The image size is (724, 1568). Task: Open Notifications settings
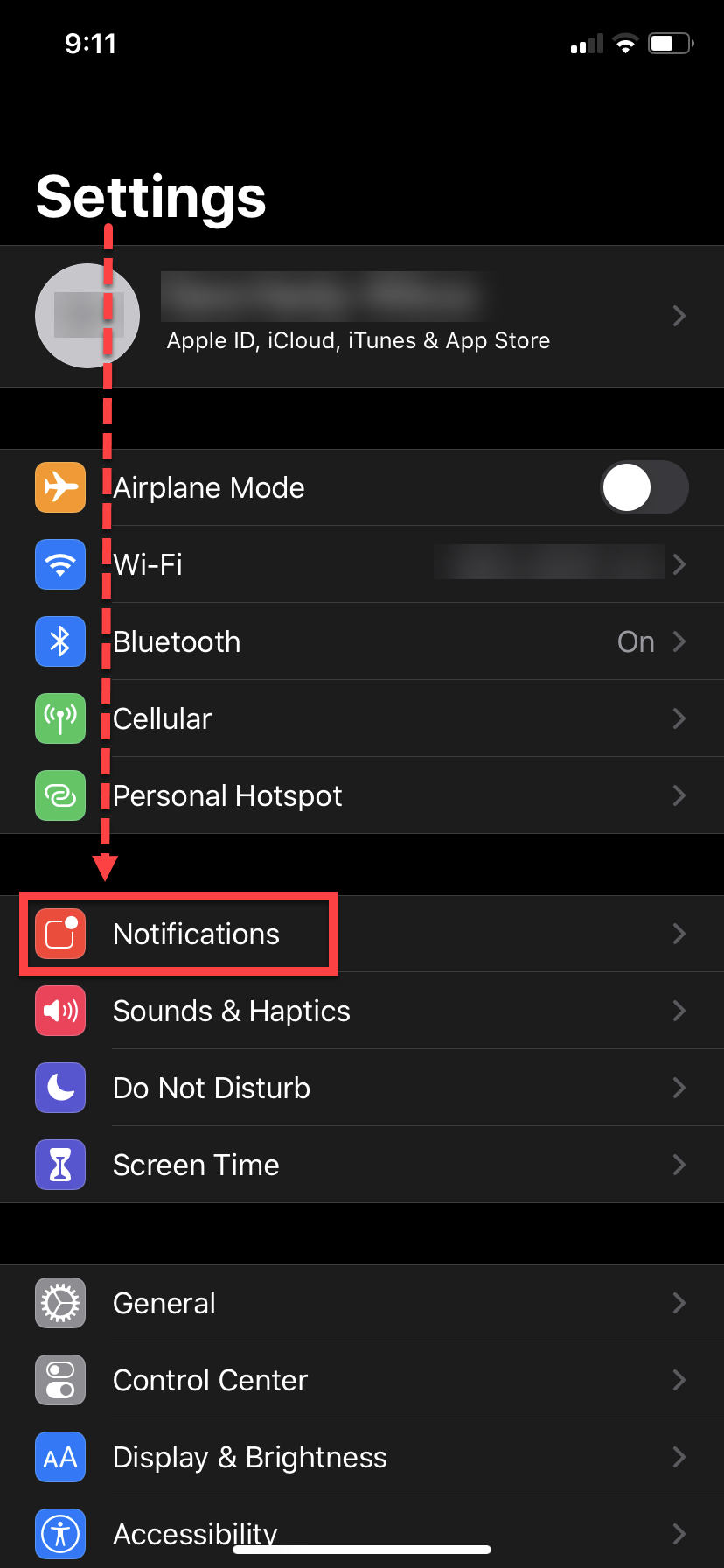click(x=362, y=934)
